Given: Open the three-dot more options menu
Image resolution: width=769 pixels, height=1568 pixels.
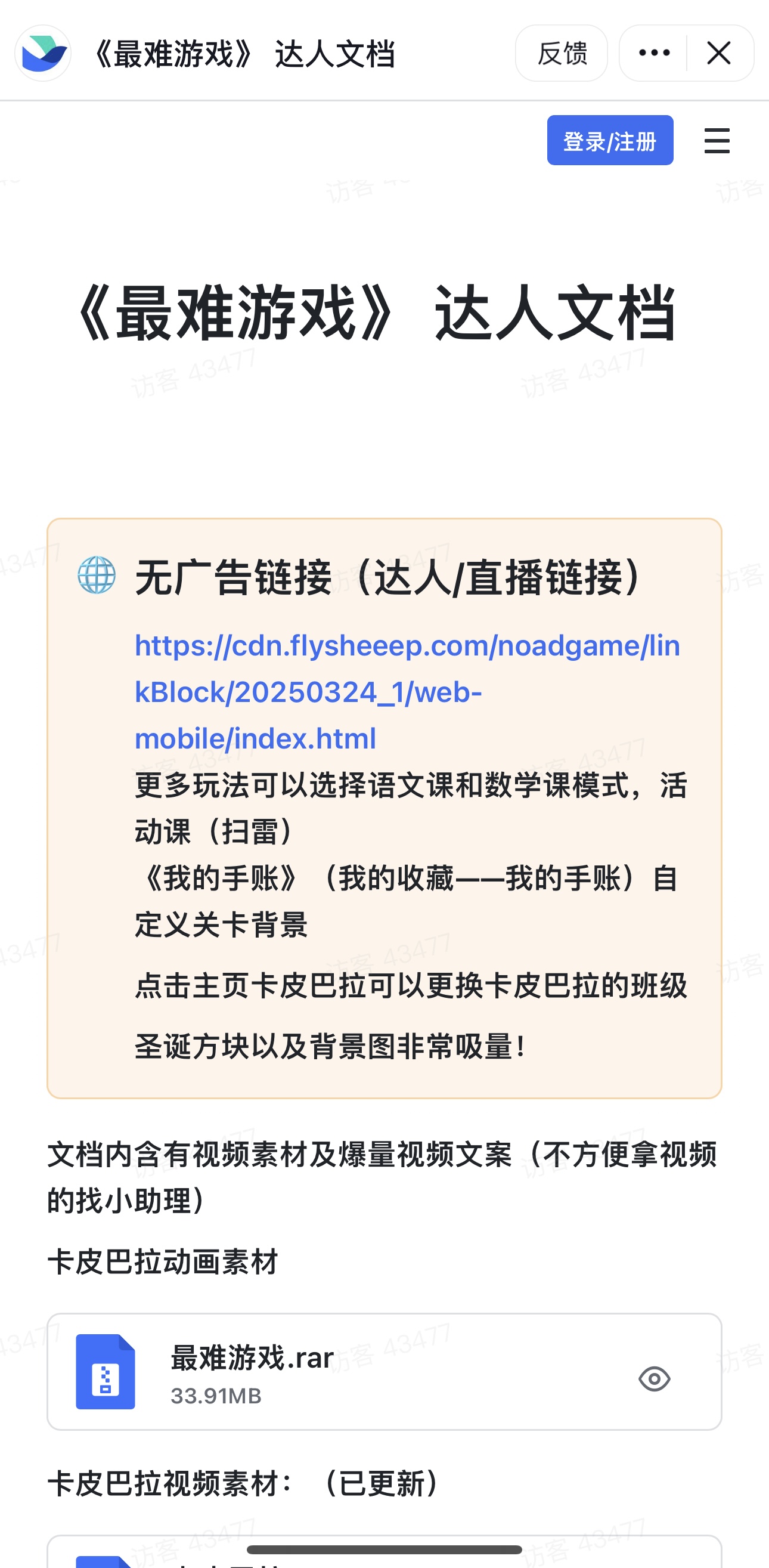Looking at the screenshot, I should (x=654, y=54).
